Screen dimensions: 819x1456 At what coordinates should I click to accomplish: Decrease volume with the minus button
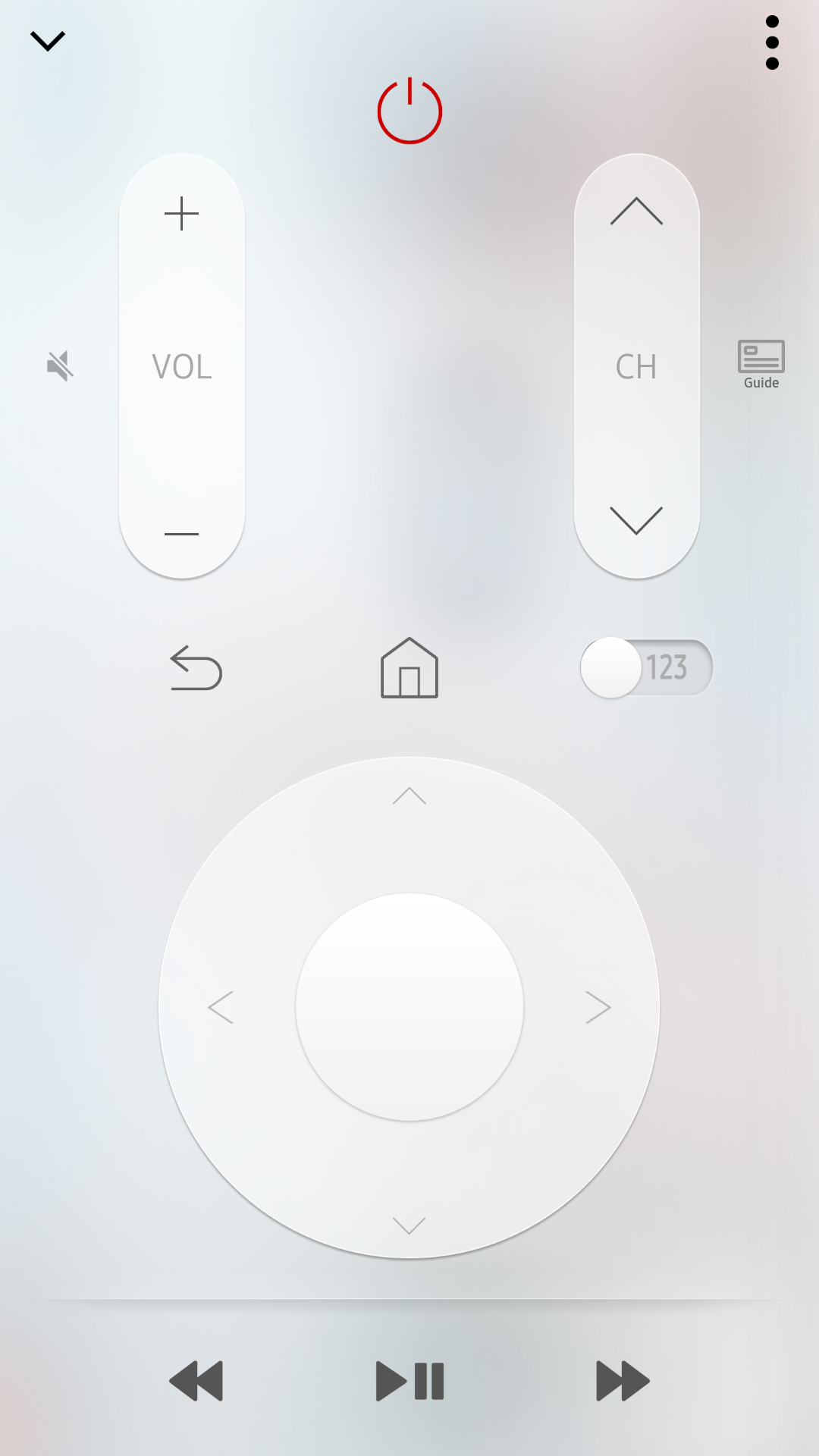182,534
